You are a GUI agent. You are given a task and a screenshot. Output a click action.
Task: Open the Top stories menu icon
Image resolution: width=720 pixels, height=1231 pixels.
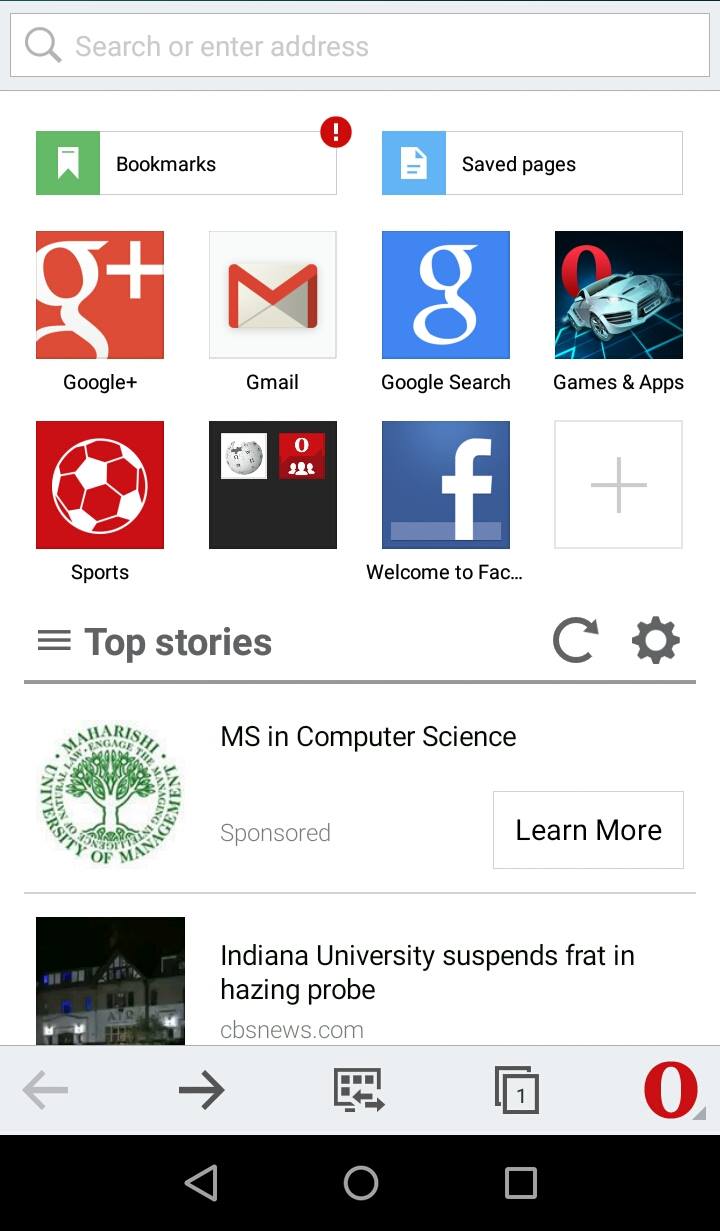[x=54, y=641]
